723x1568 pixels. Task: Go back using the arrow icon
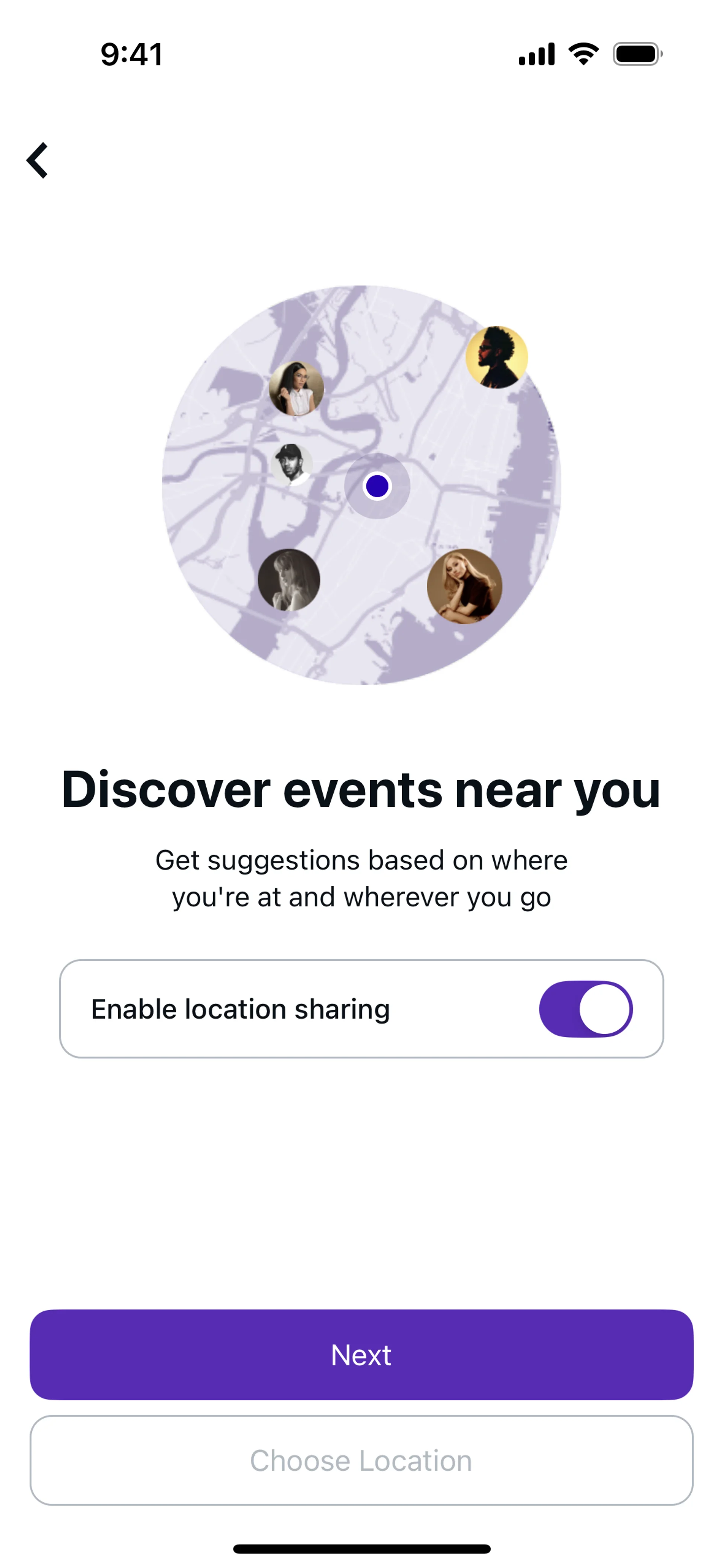coord(38,161)
